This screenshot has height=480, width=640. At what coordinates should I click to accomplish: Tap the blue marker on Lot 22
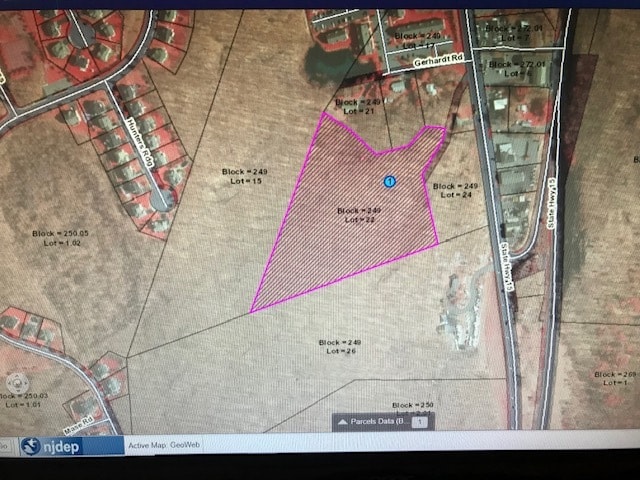pyautogui.click(x=390, y=181)
